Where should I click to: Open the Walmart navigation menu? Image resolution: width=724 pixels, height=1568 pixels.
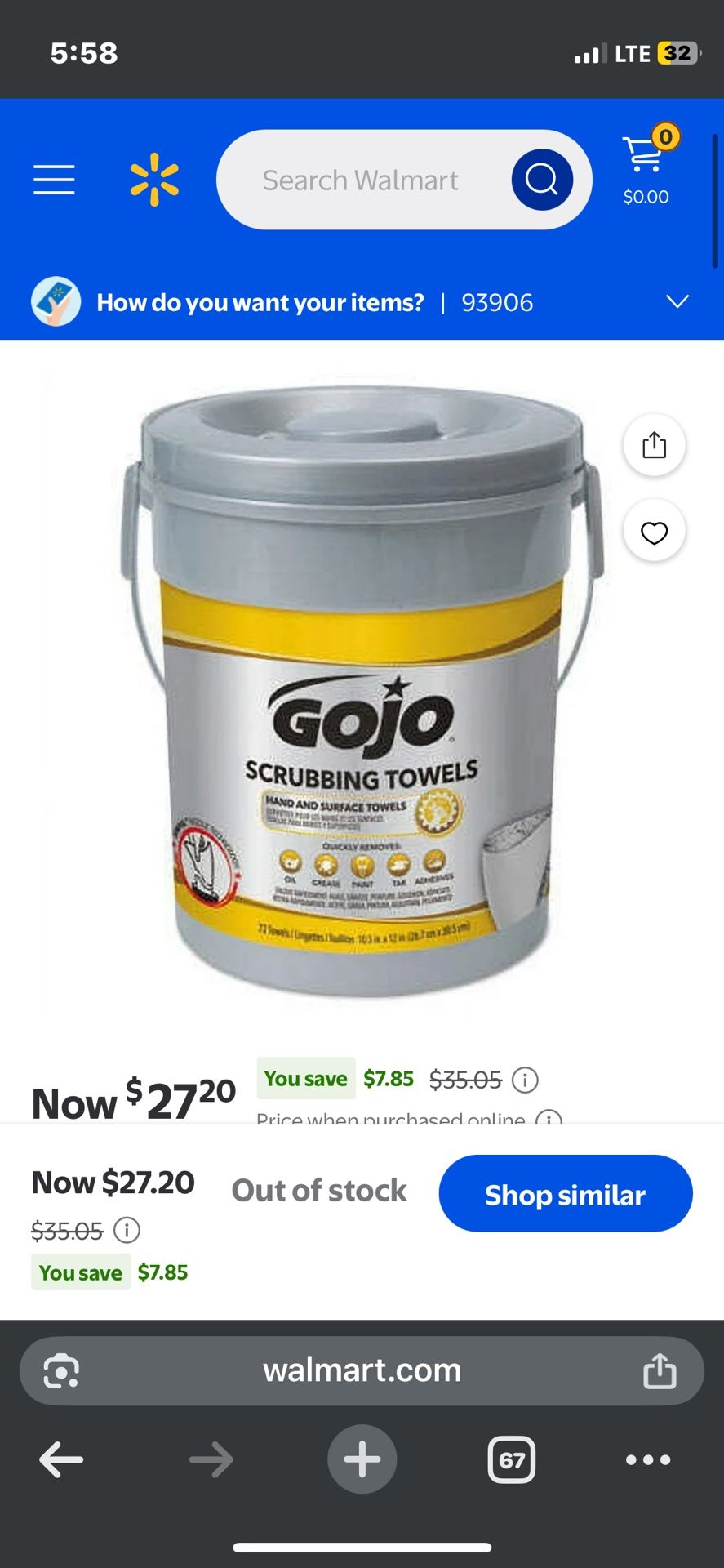pyautogui.click(x=54, y=180)
